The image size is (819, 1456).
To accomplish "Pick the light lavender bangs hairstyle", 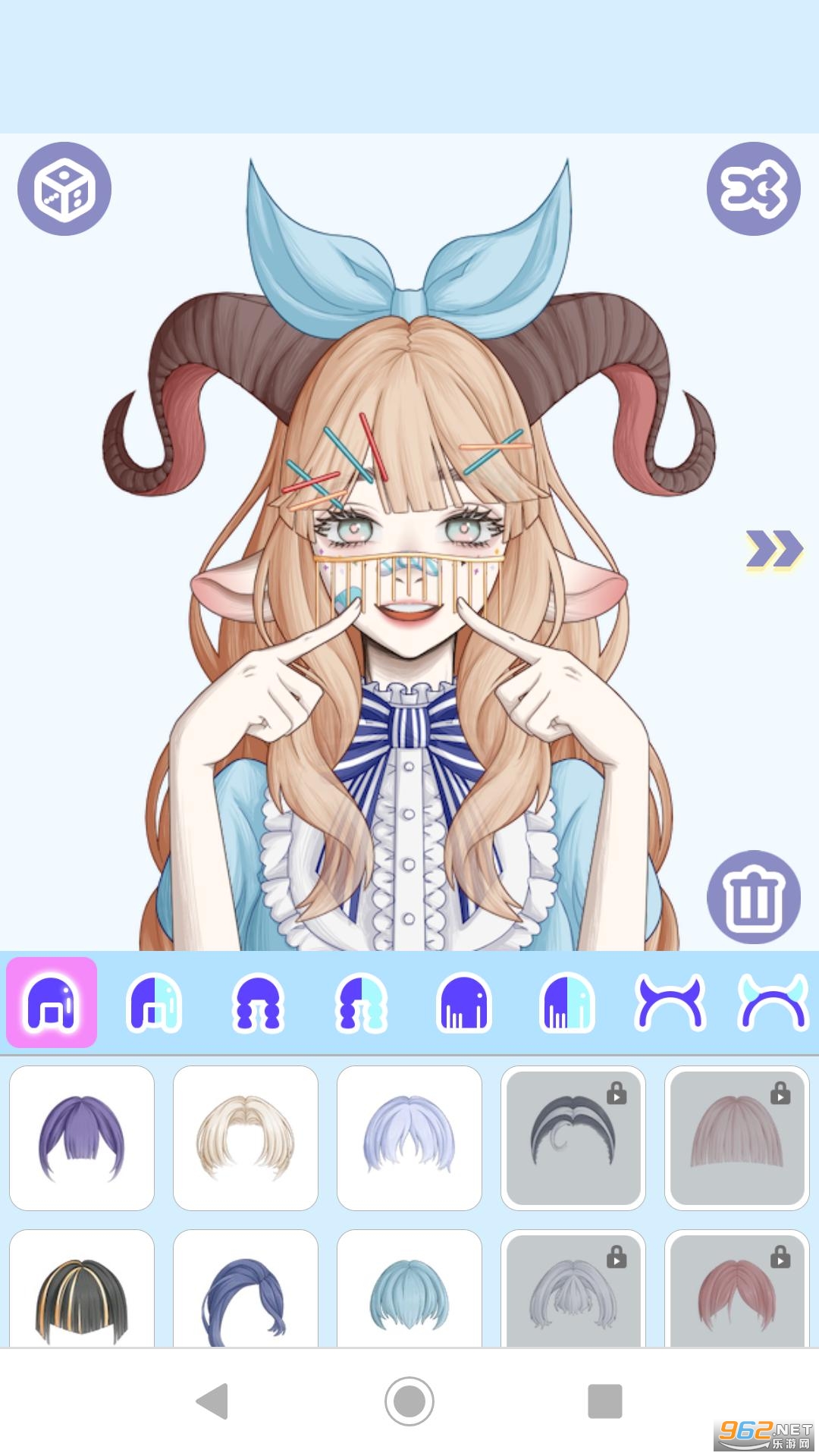I will [x=409, y=1137].
